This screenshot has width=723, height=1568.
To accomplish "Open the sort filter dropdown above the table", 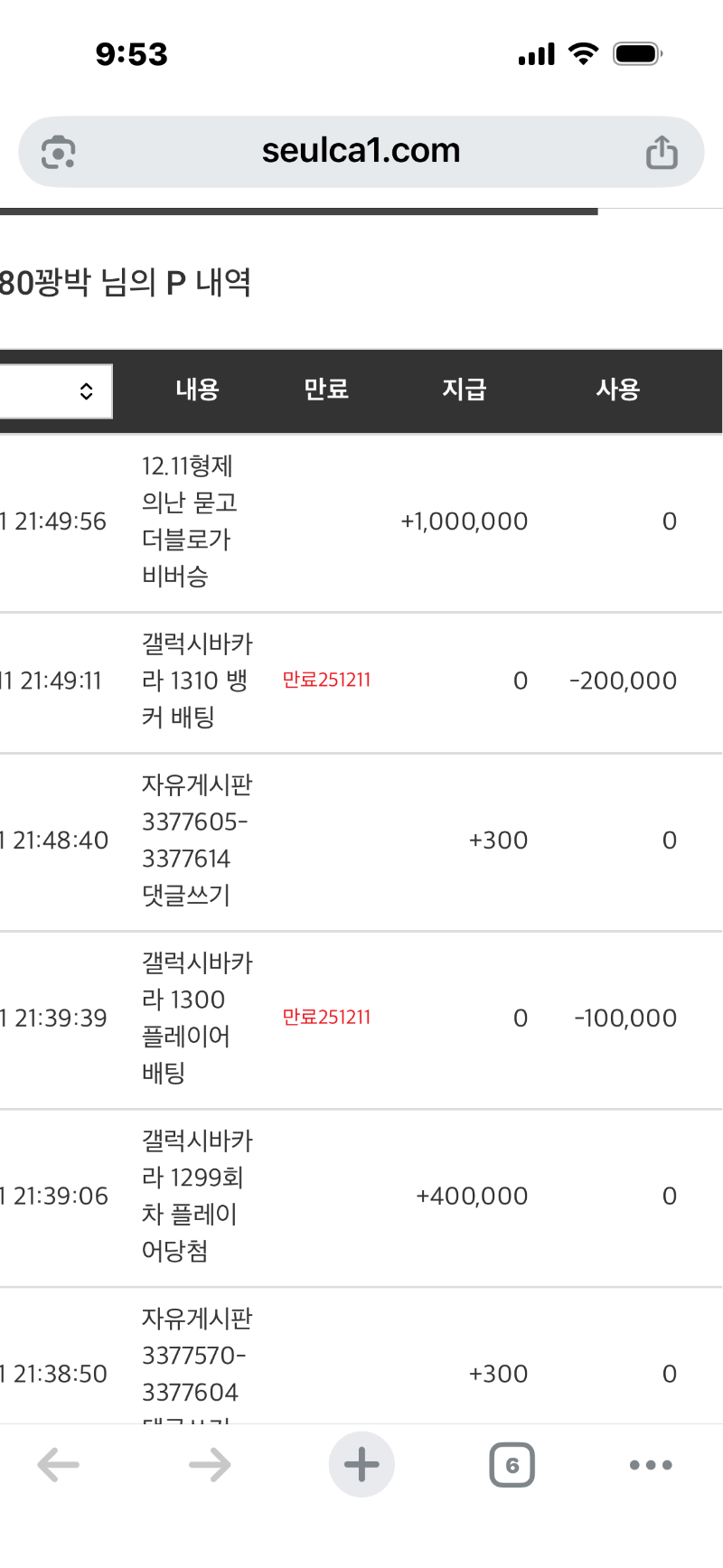I will (x=54, y=390).
